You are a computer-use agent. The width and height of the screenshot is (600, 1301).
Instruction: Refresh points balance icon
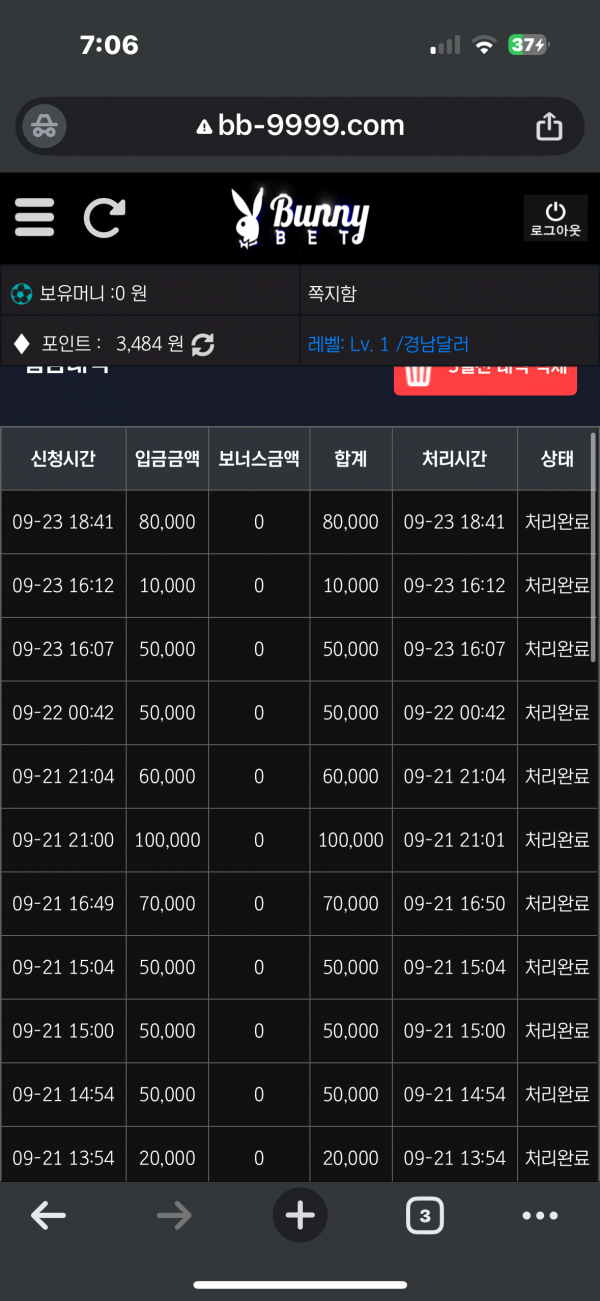203,344
